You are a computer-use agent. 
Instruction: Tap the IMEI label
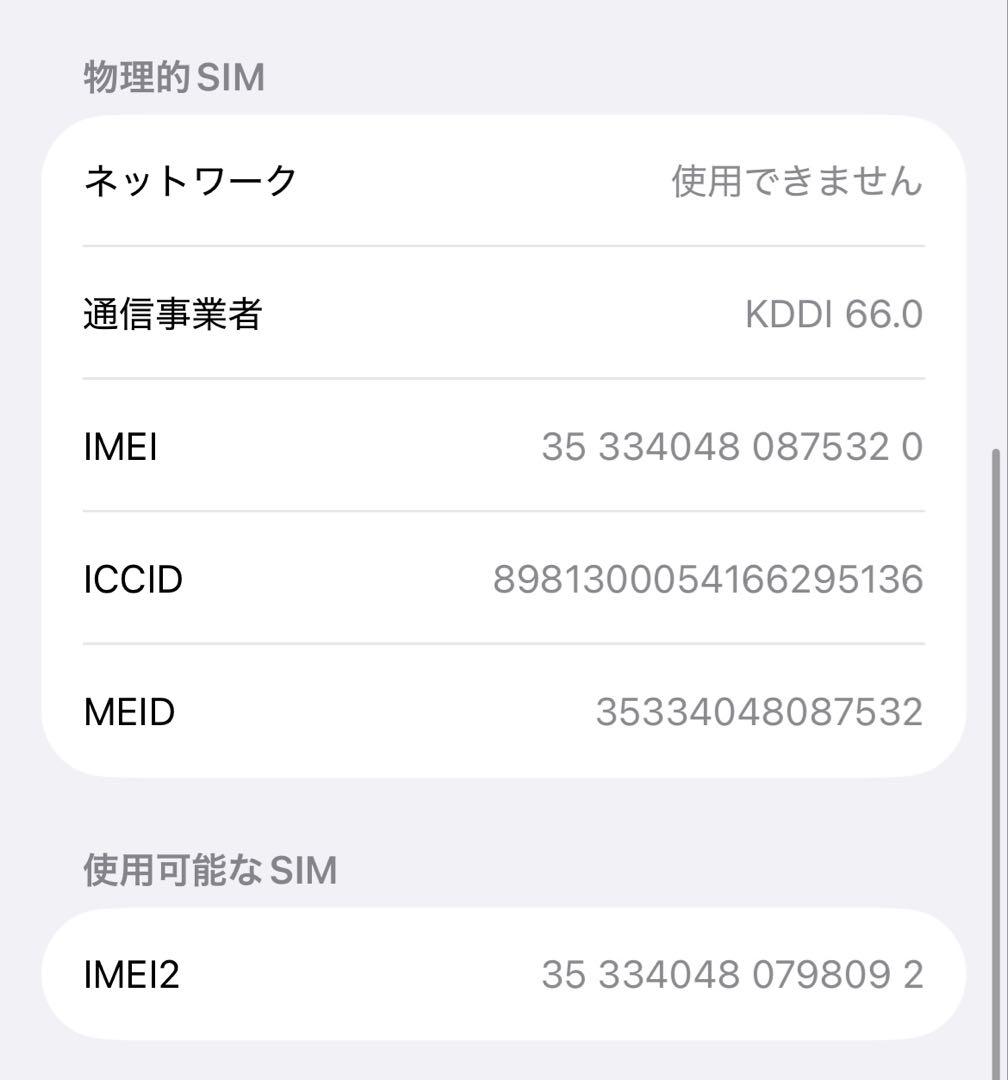120,448
